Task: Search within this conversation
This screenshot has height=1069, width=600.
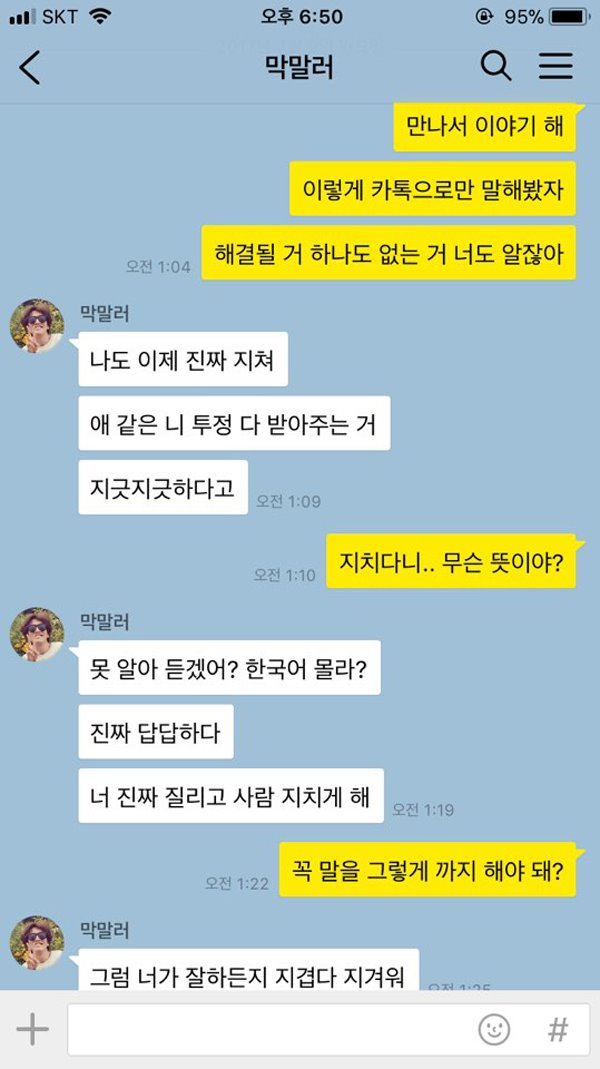Action: click(495, 67)
